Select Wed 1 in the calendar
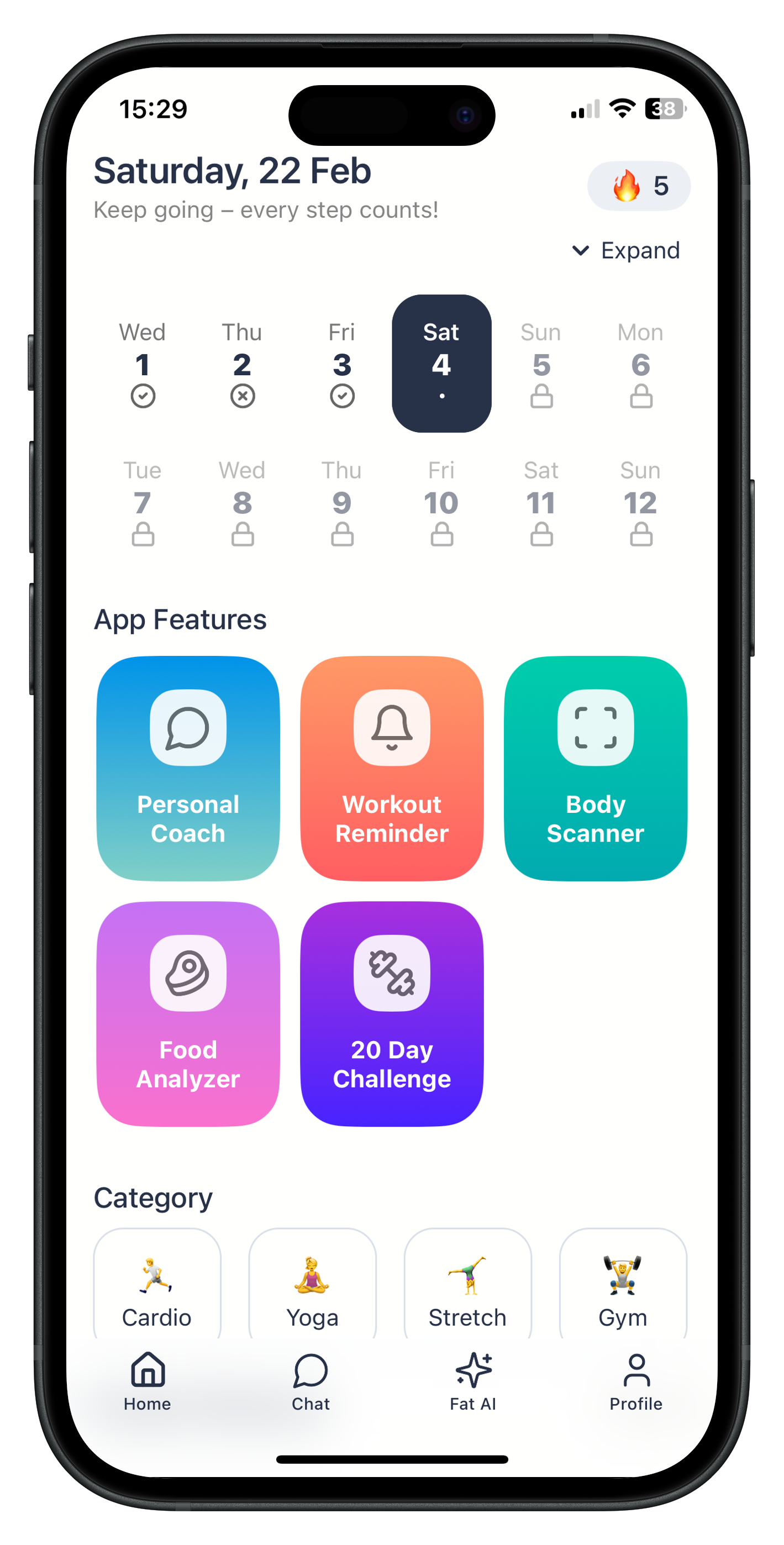 (143, 364)
